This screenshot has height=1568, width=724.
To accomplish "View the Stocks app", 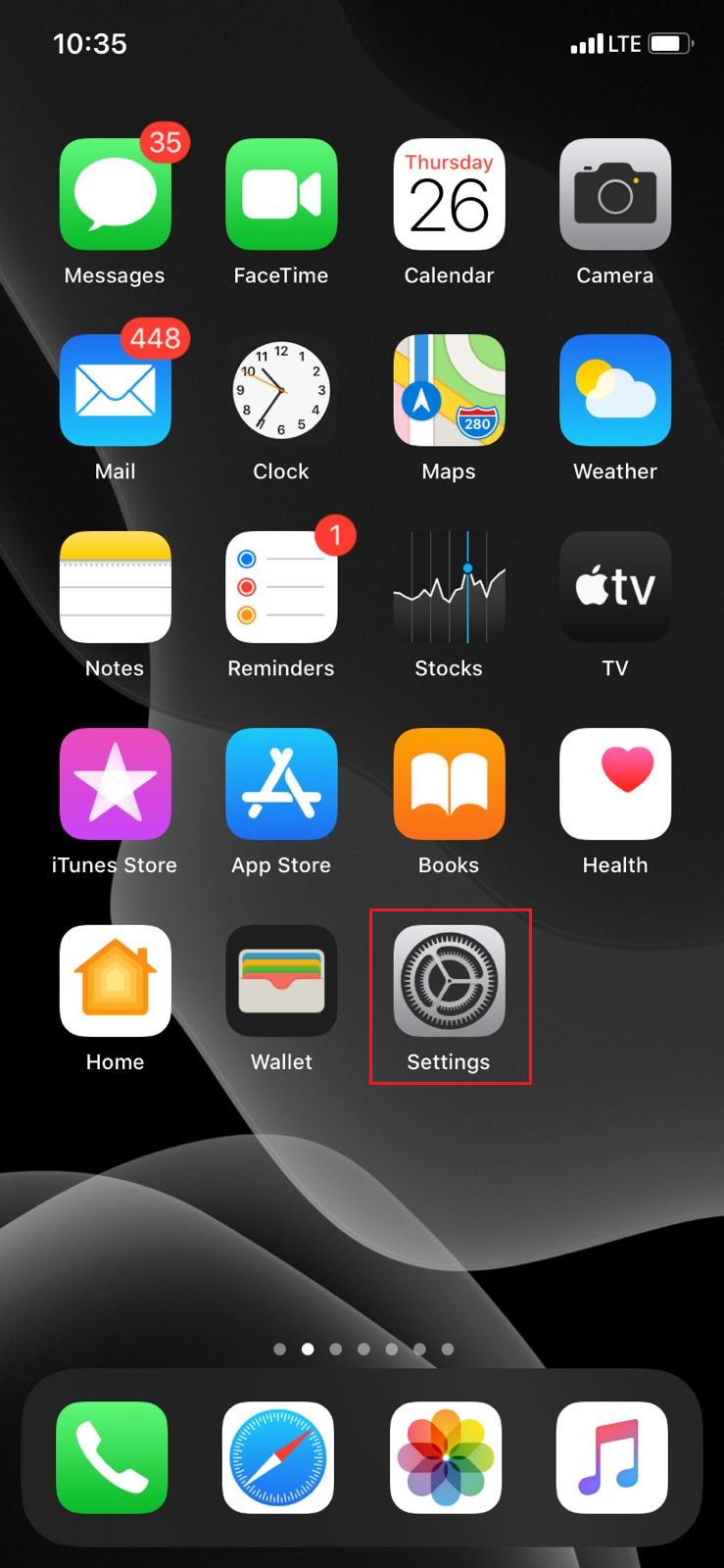I will click(449, 587).
